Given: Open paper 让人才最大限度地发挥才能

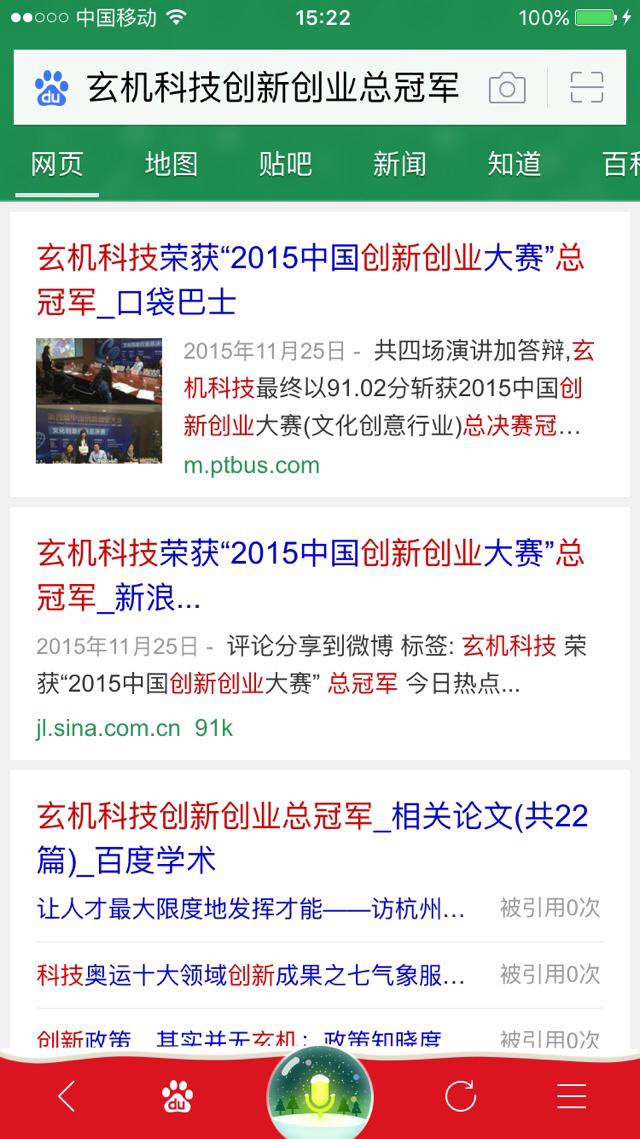Looking at the screenshot, I should (251, 909).
